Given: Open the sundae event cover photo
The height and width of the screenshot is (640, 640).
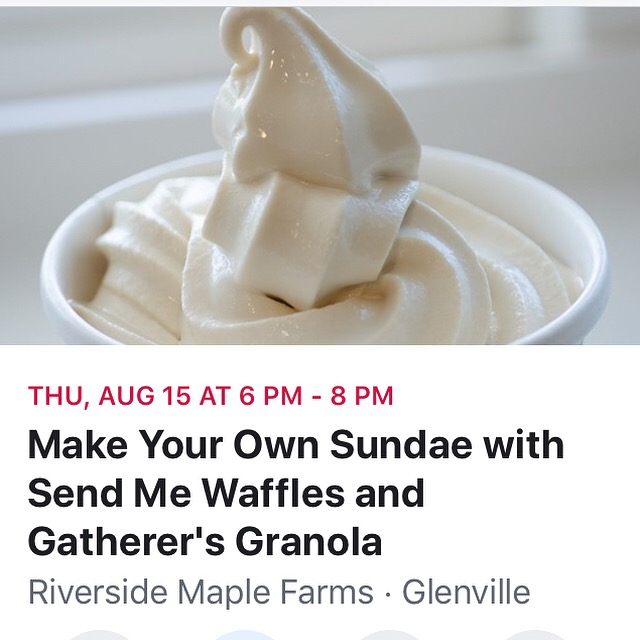Looking at the screenshot, I should [320, 175].
